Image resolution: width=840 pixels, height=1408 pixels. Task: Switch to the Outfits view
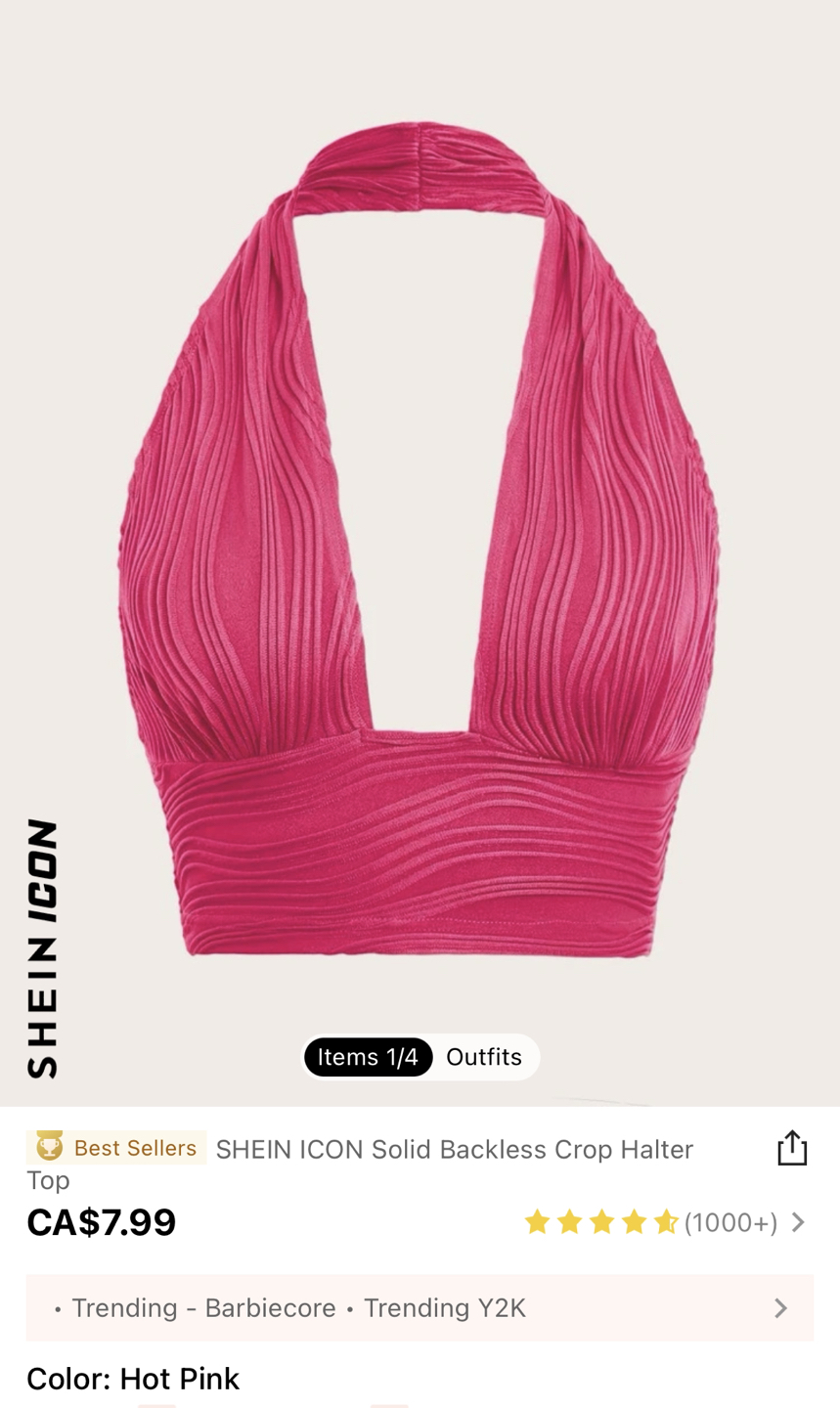484,1057
